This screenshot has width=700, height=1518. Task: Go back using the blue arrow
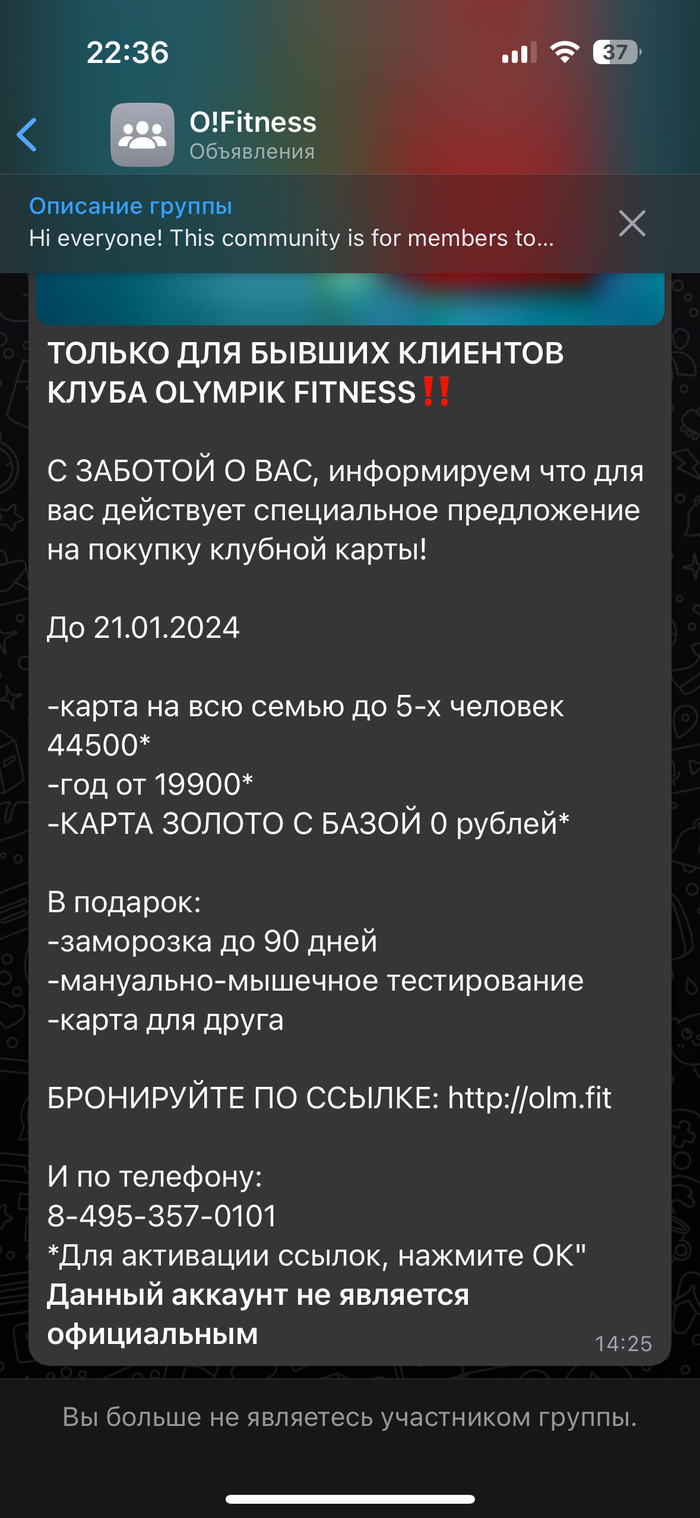[28, 135]
